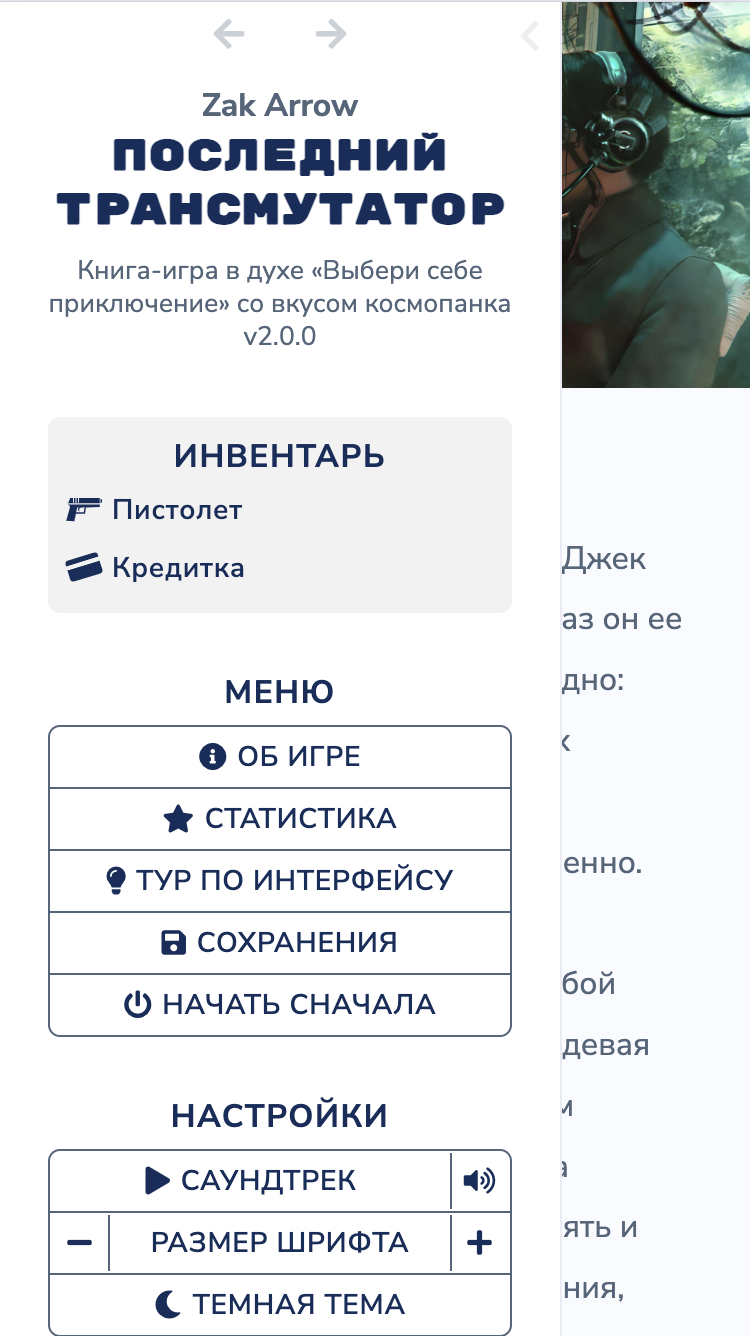Screen dimensions: 750x1336
Task: Select НАЧАТЬ СНАЧАЛА to restart
Action: click(280, 1005)
